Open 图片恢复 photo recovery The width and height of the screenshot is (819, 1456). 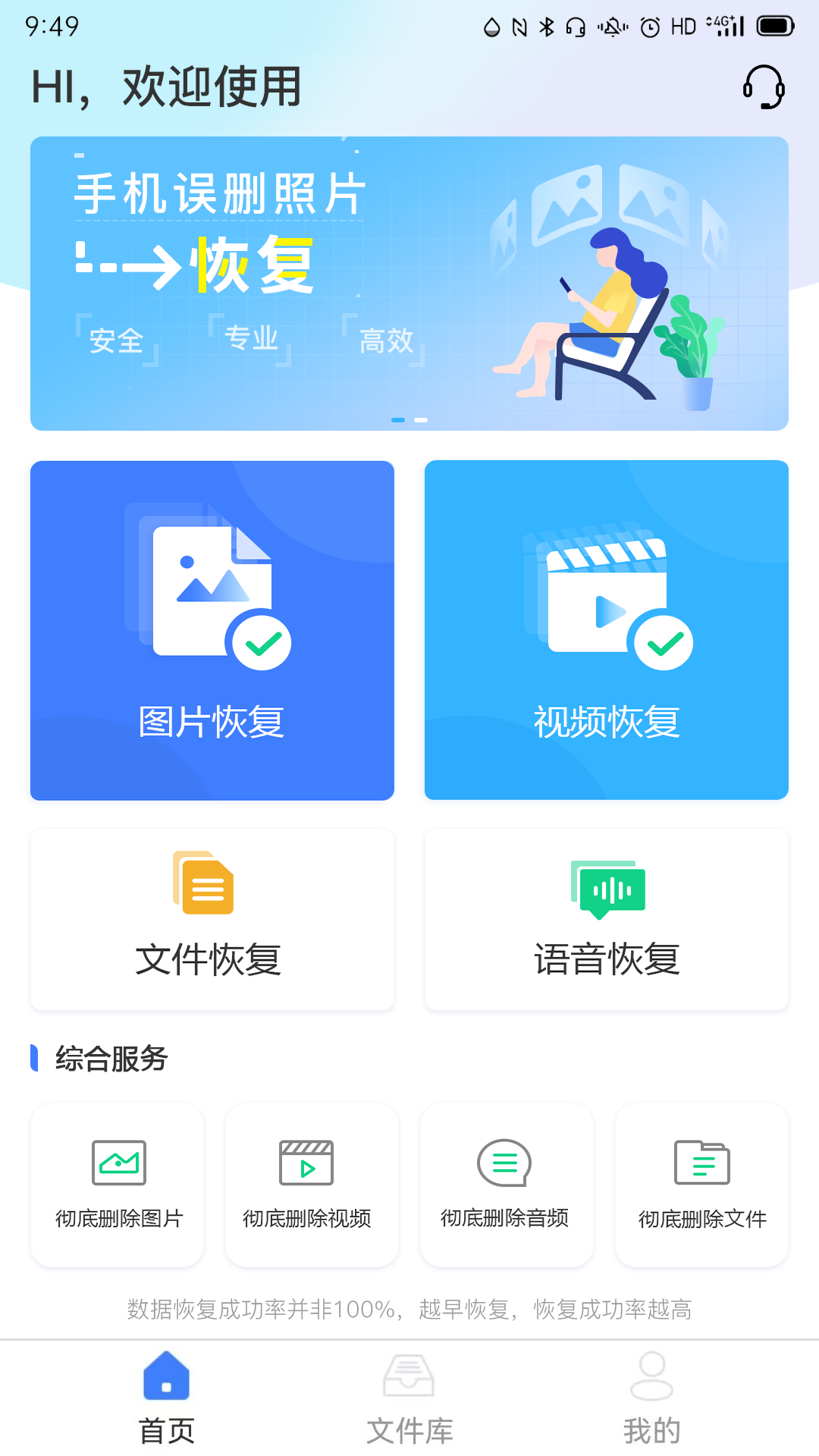point(212,630)
